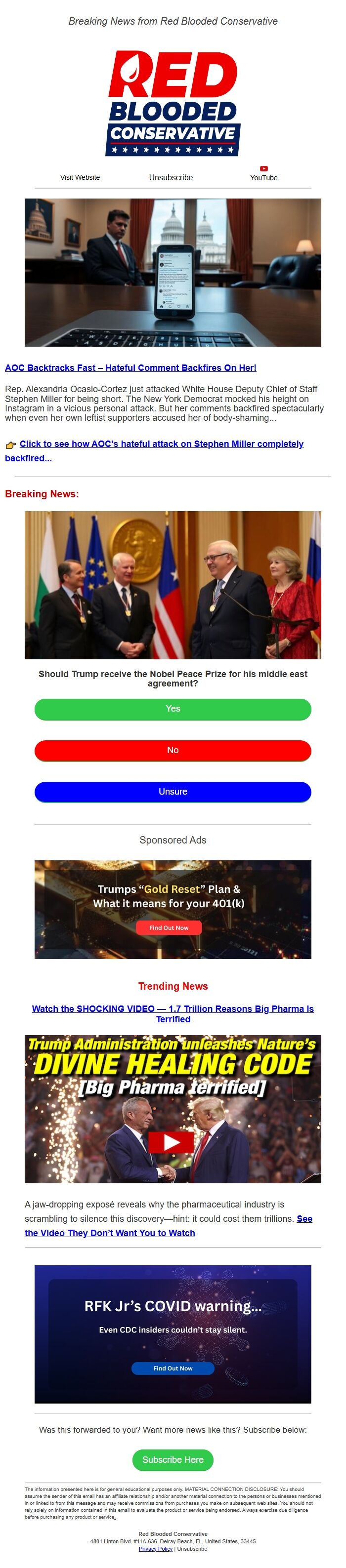
Task: Vote No on the Nobel Prize poll
Action: pos(173,750)
